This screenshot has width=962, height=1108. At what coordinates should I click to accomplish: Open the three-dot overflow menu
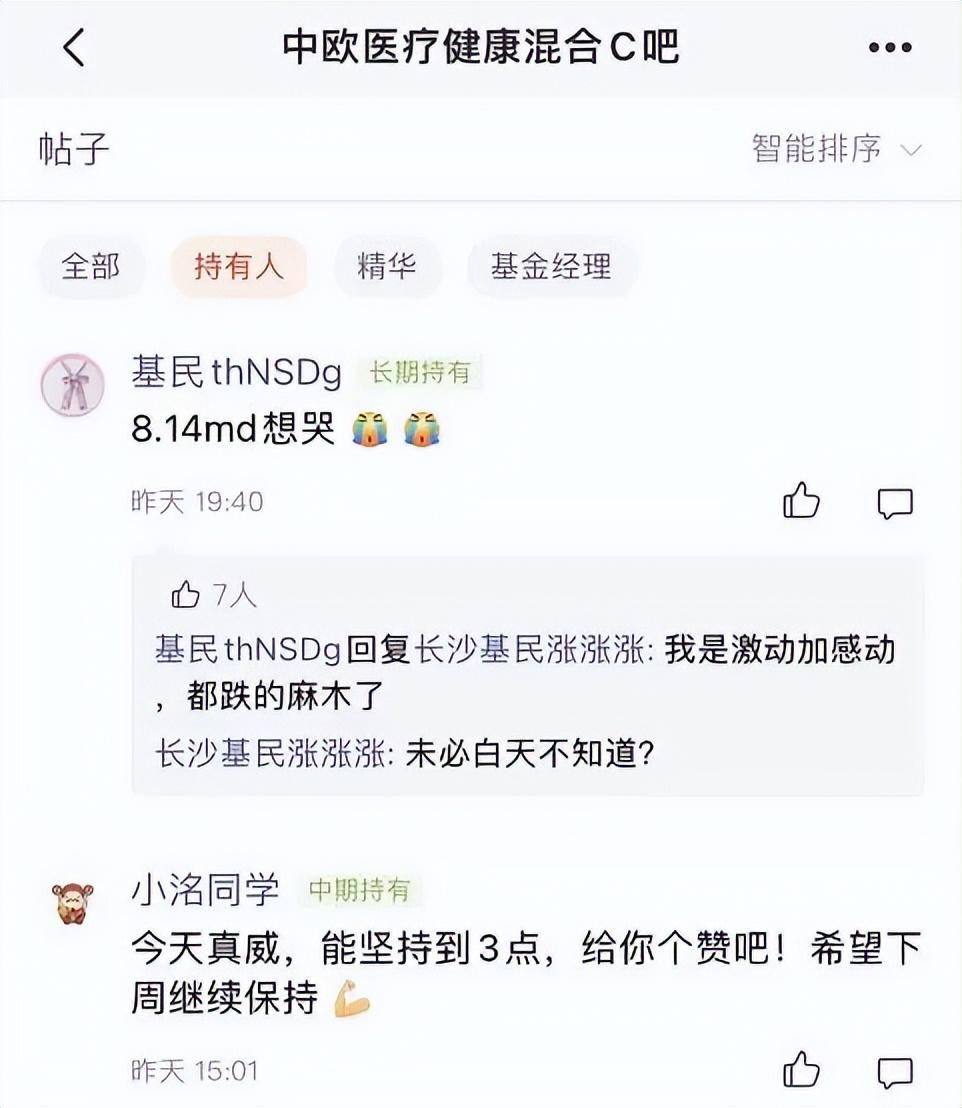pos(889,47)
